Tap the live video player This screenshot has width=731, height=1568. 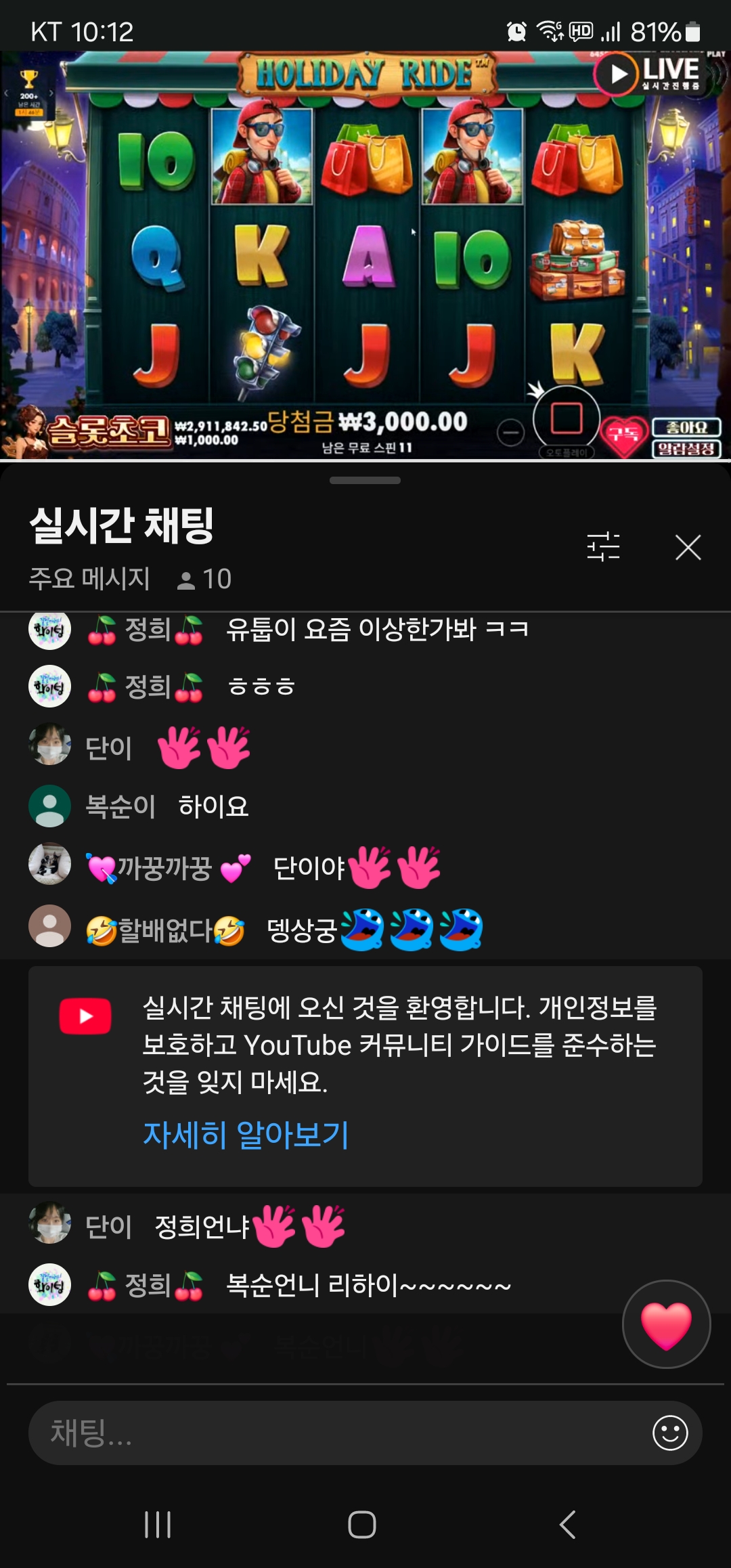[x=365, y=257]
